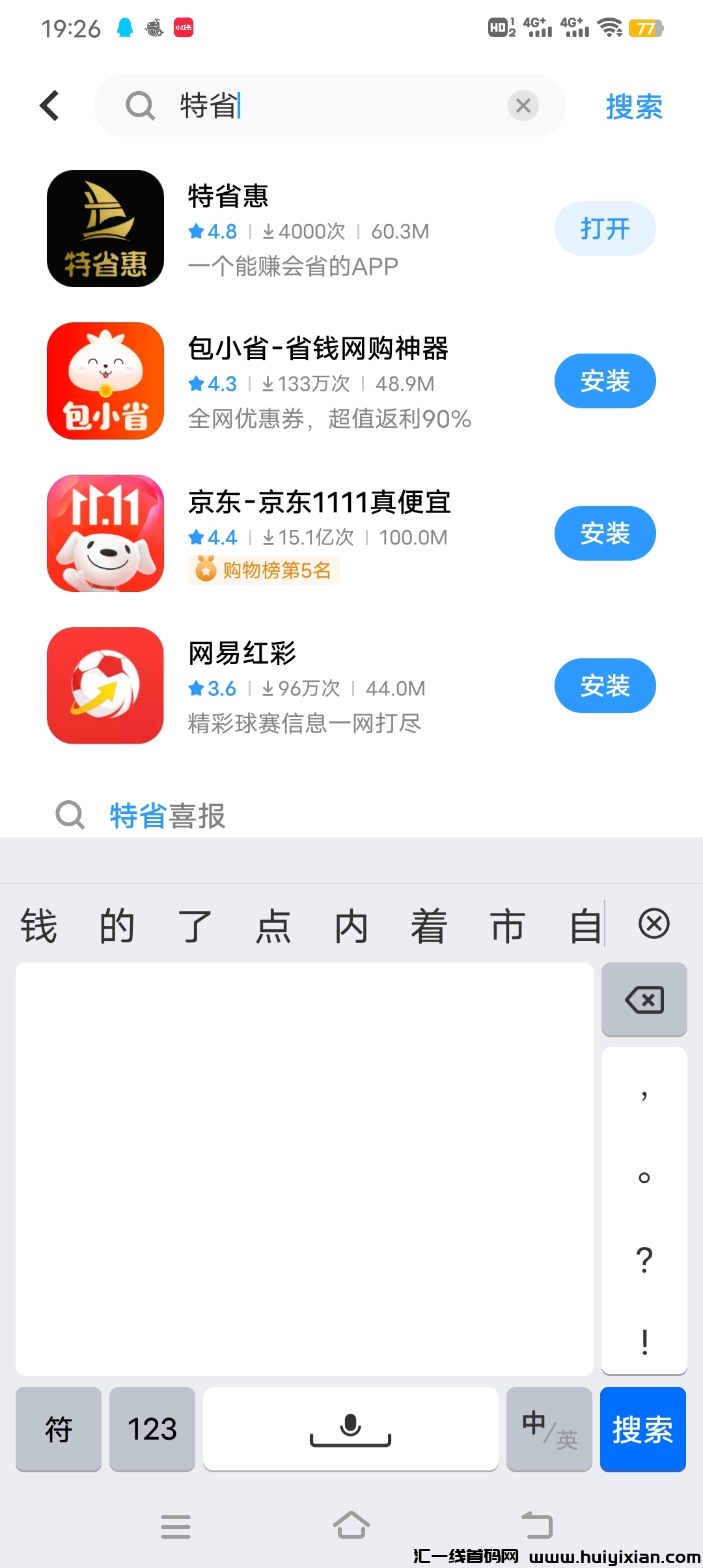Clear the search text with the X icon
This screenshot has height=1568, width=703.
coord(523,105)
